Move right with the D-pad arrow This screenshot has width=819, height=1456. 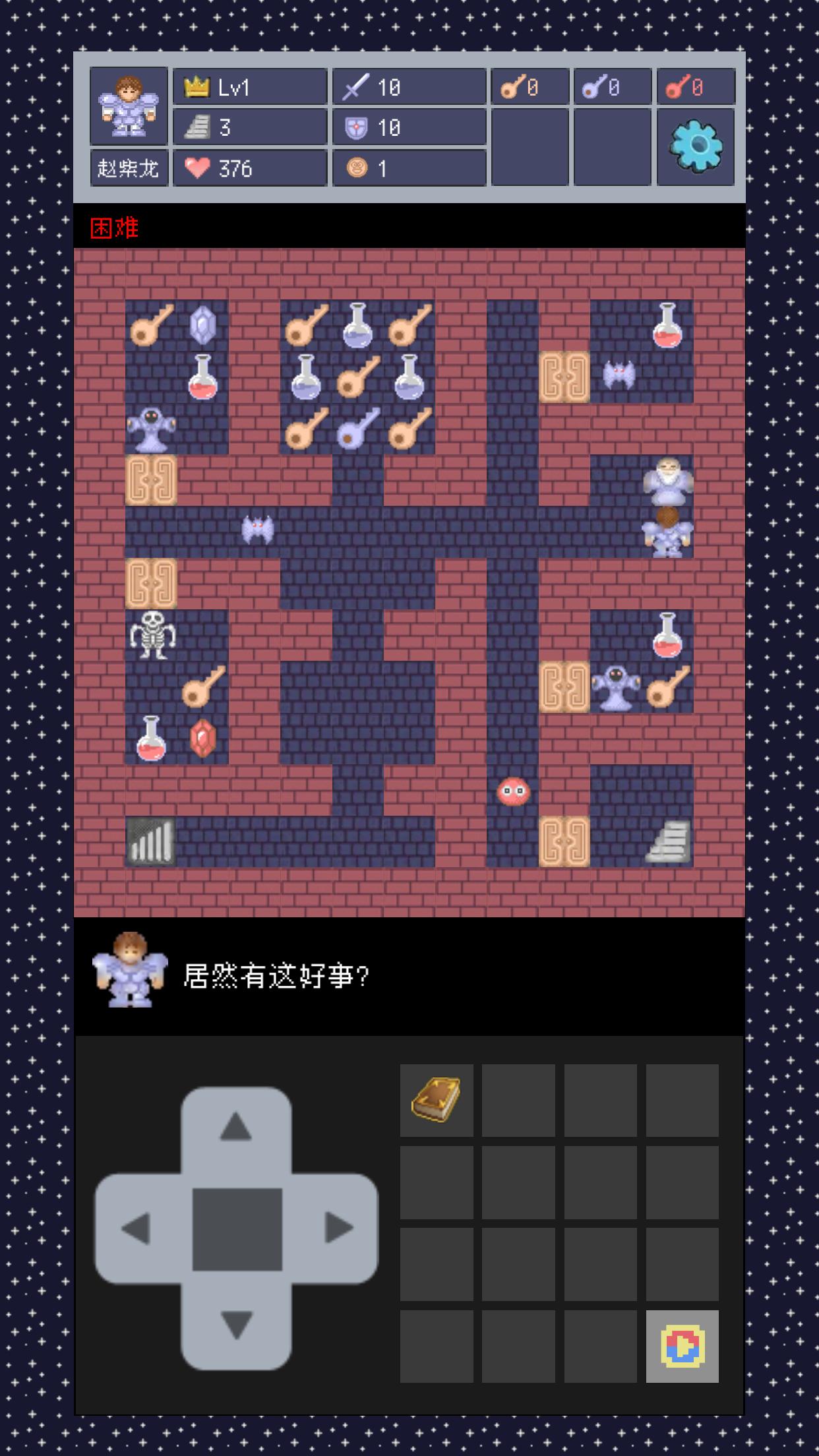[x=338, y=1228]
